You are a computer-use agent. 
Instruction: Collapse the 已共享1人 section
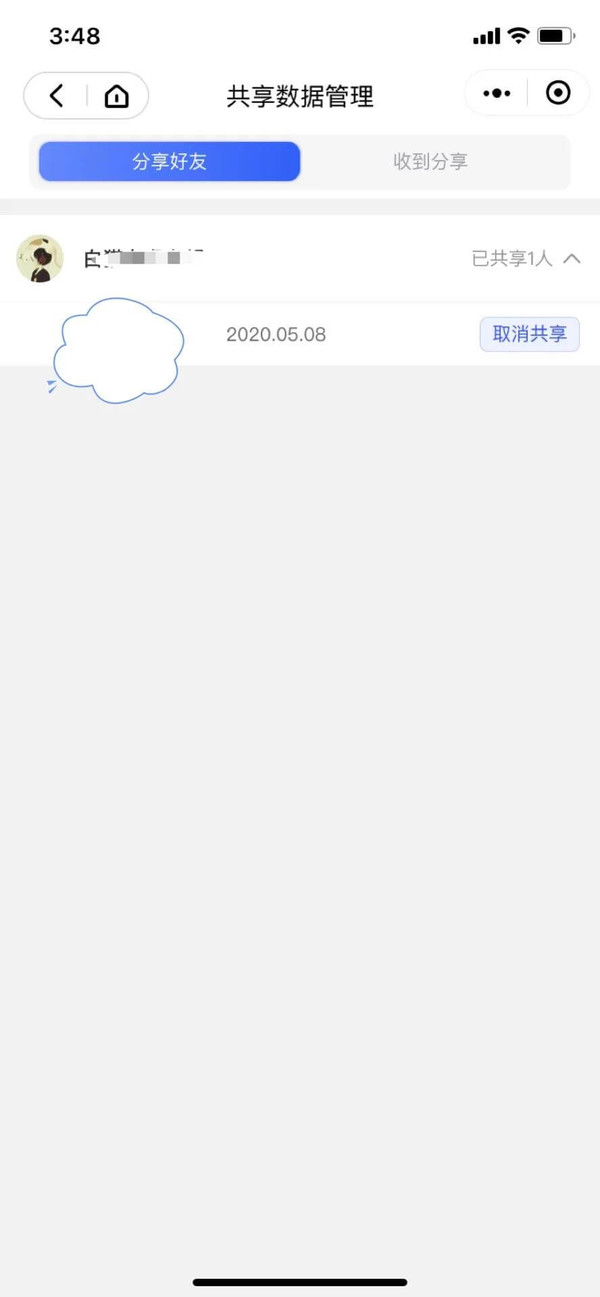(x=525, y=258)
